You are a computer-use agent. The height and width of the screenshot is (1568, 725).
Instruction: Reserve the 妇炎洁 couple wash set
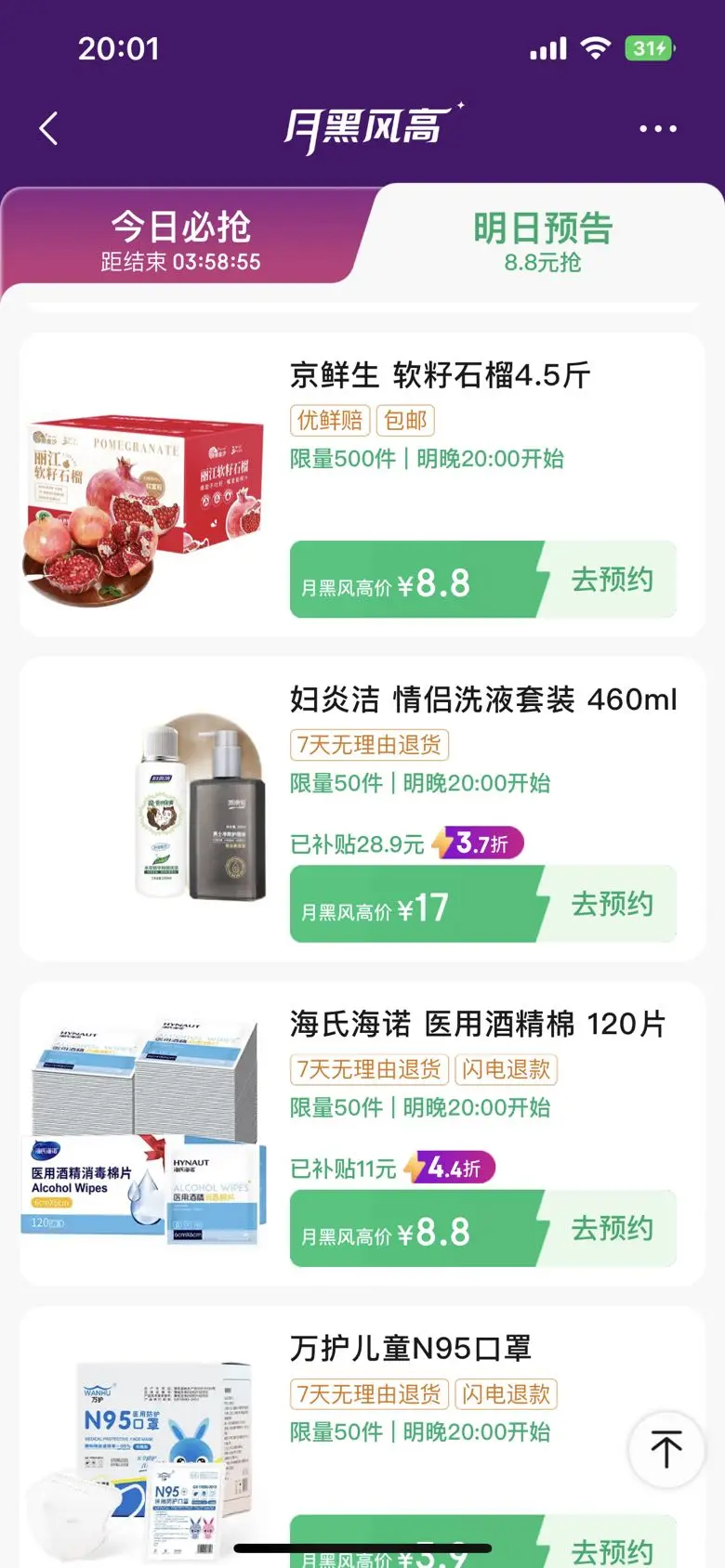(613, 904)
